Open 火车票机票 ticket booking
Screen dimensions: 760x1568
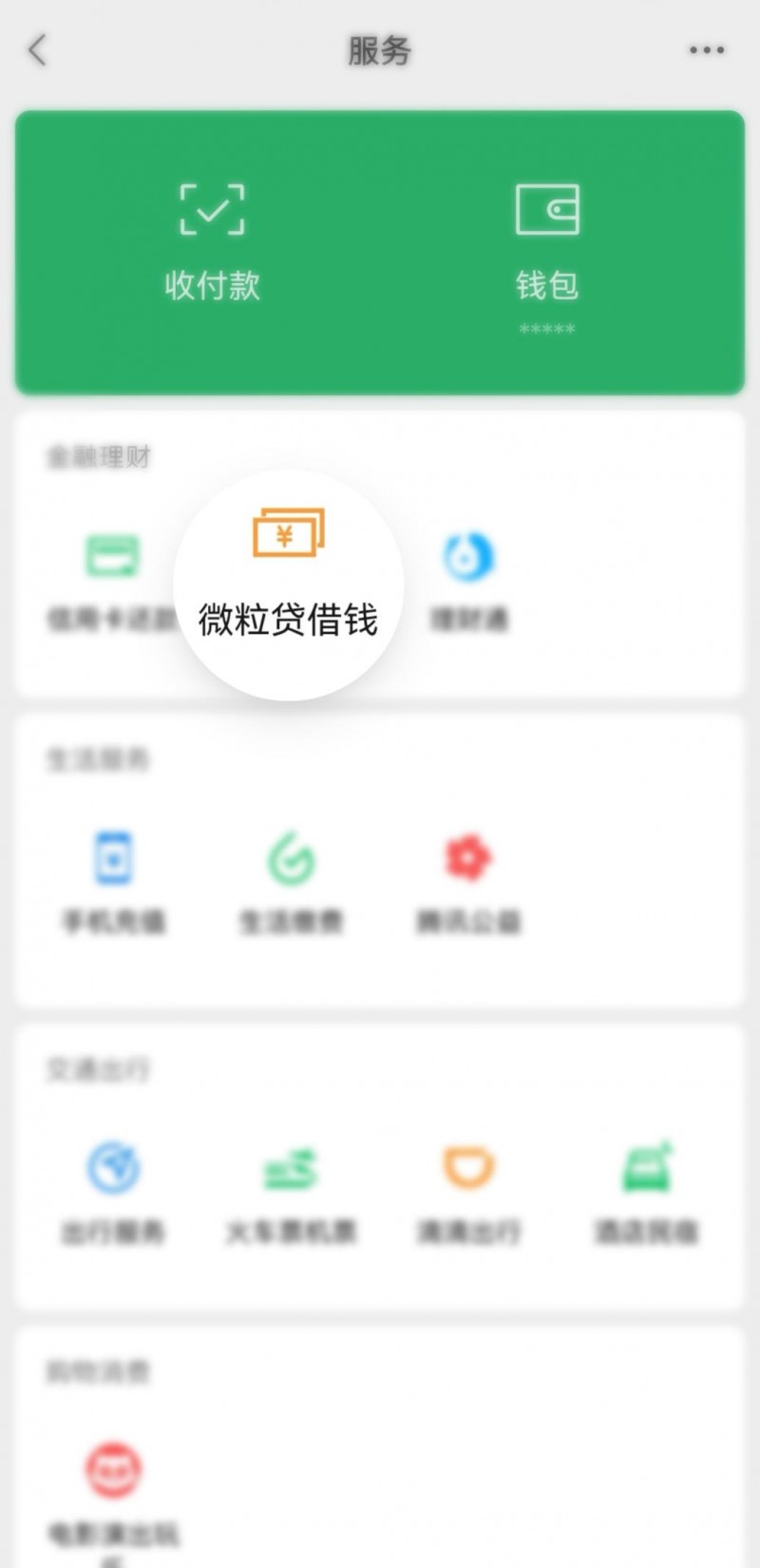(x=290, y=1188)
